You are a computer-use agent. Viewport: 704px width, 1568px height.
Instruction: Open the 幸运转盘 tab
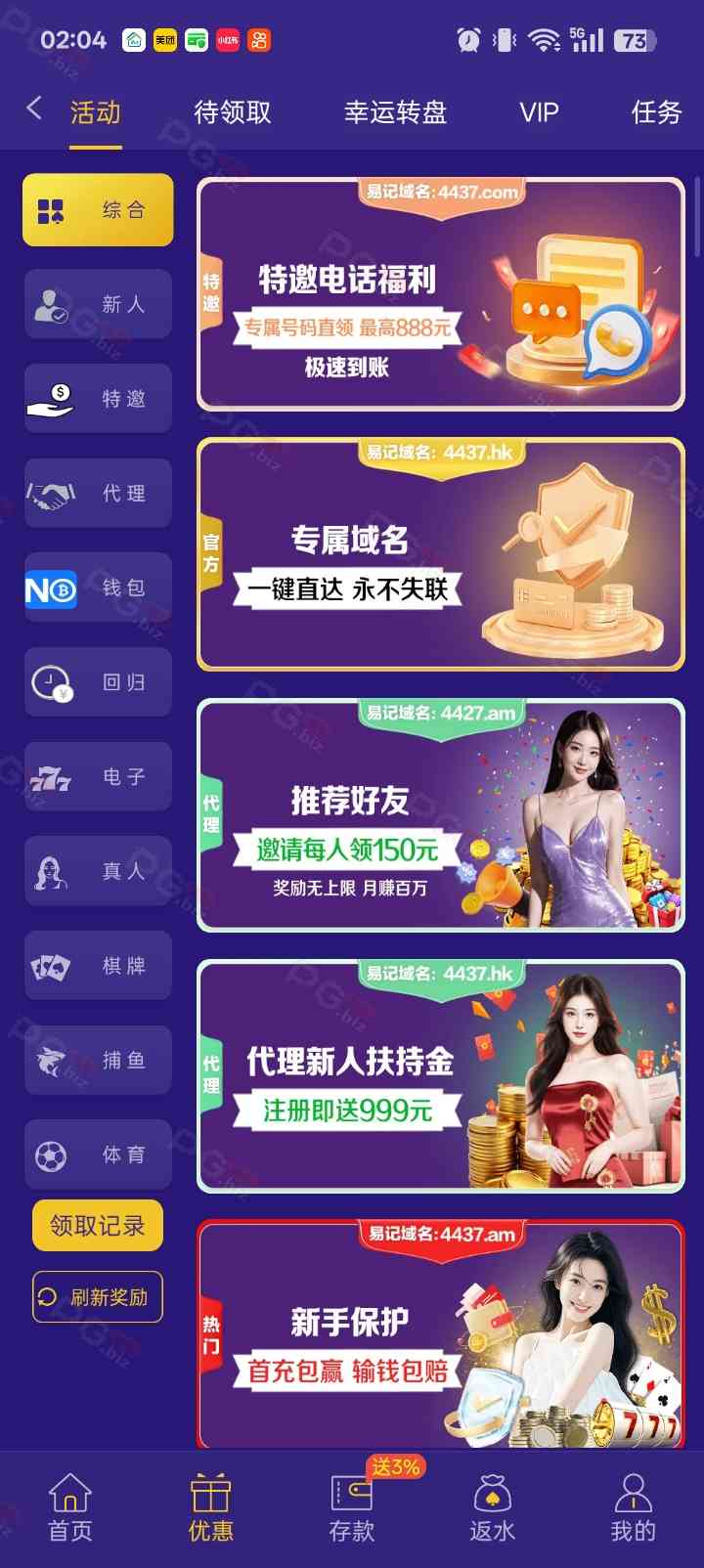tap(395, 112)
